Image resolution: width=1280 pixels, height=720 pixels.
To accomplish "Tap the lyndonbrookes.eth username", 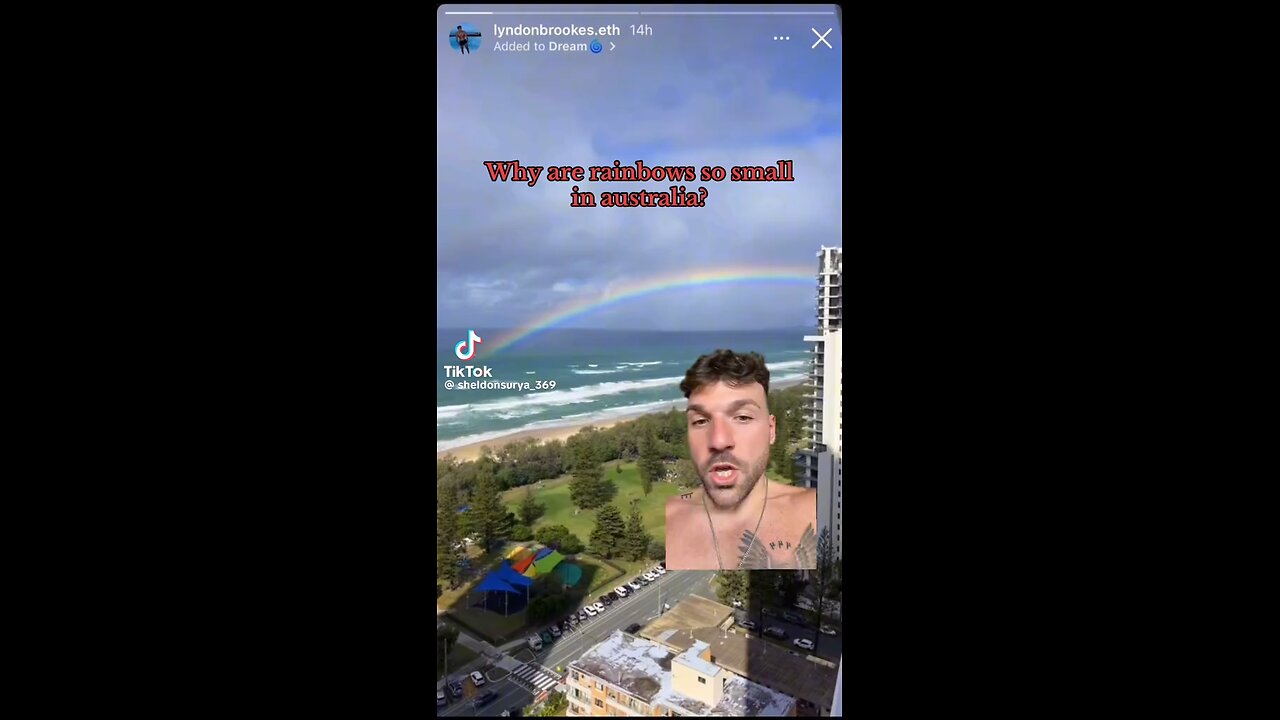I will 556,30.
